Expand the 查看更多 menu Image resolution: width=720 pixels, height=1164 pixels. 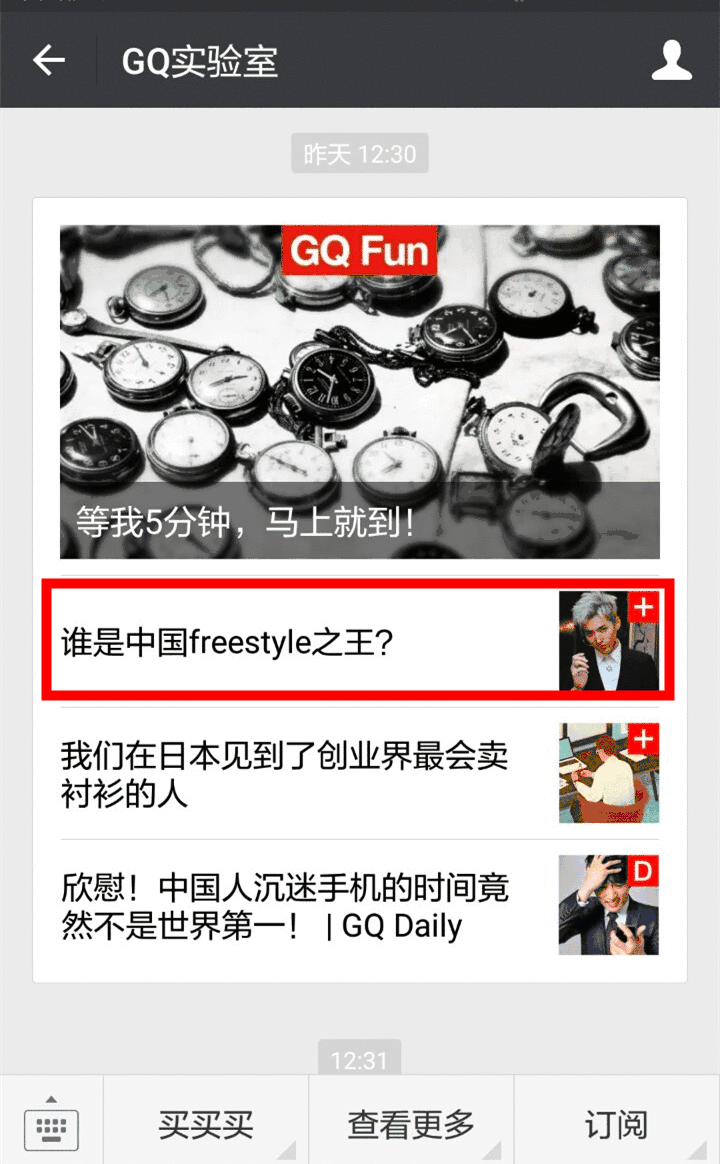tap(411, 1125)
